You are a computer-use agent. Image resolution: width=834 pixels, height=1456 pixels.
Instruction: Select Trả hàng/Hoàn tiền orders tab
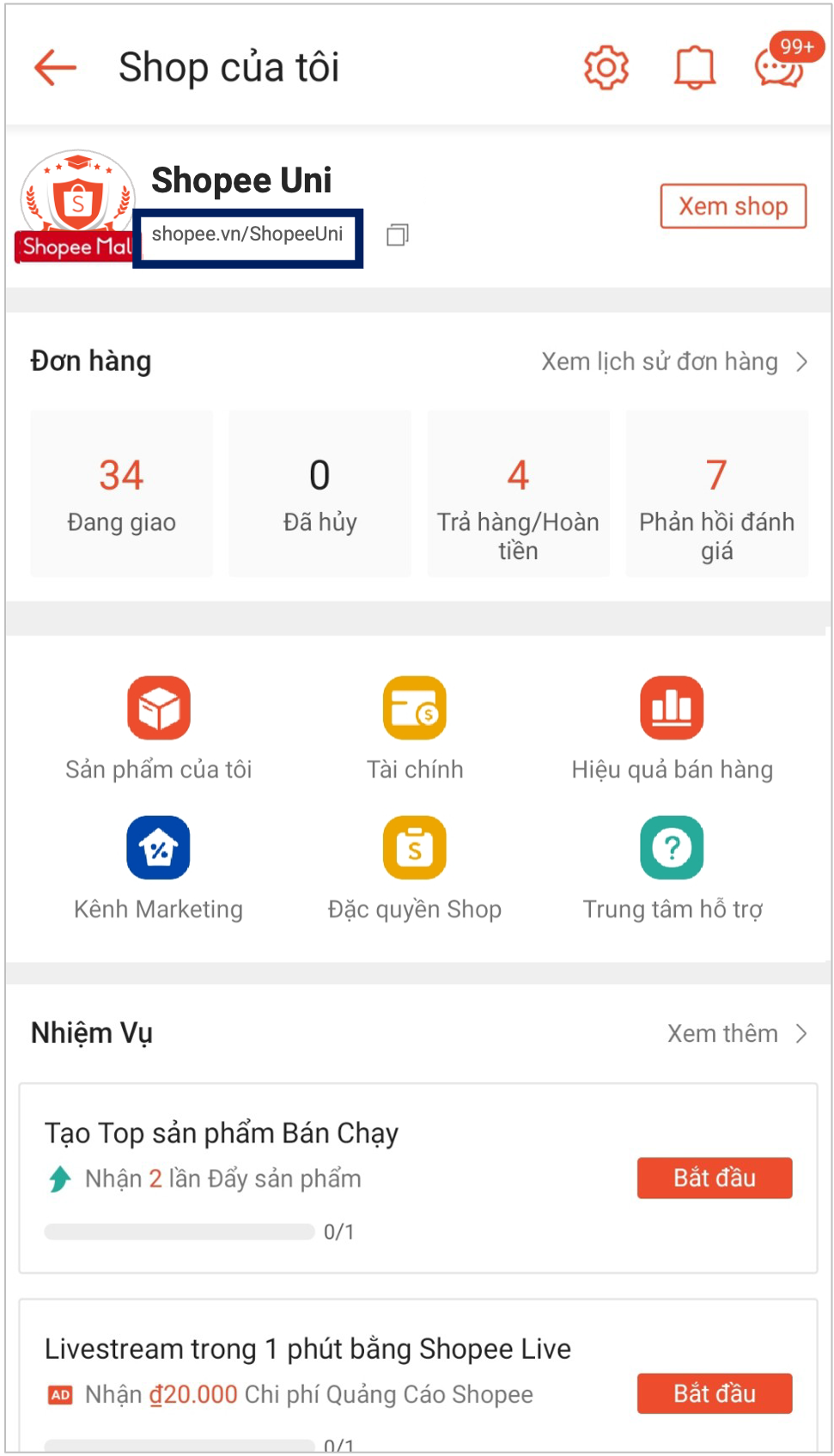point(518,493)
